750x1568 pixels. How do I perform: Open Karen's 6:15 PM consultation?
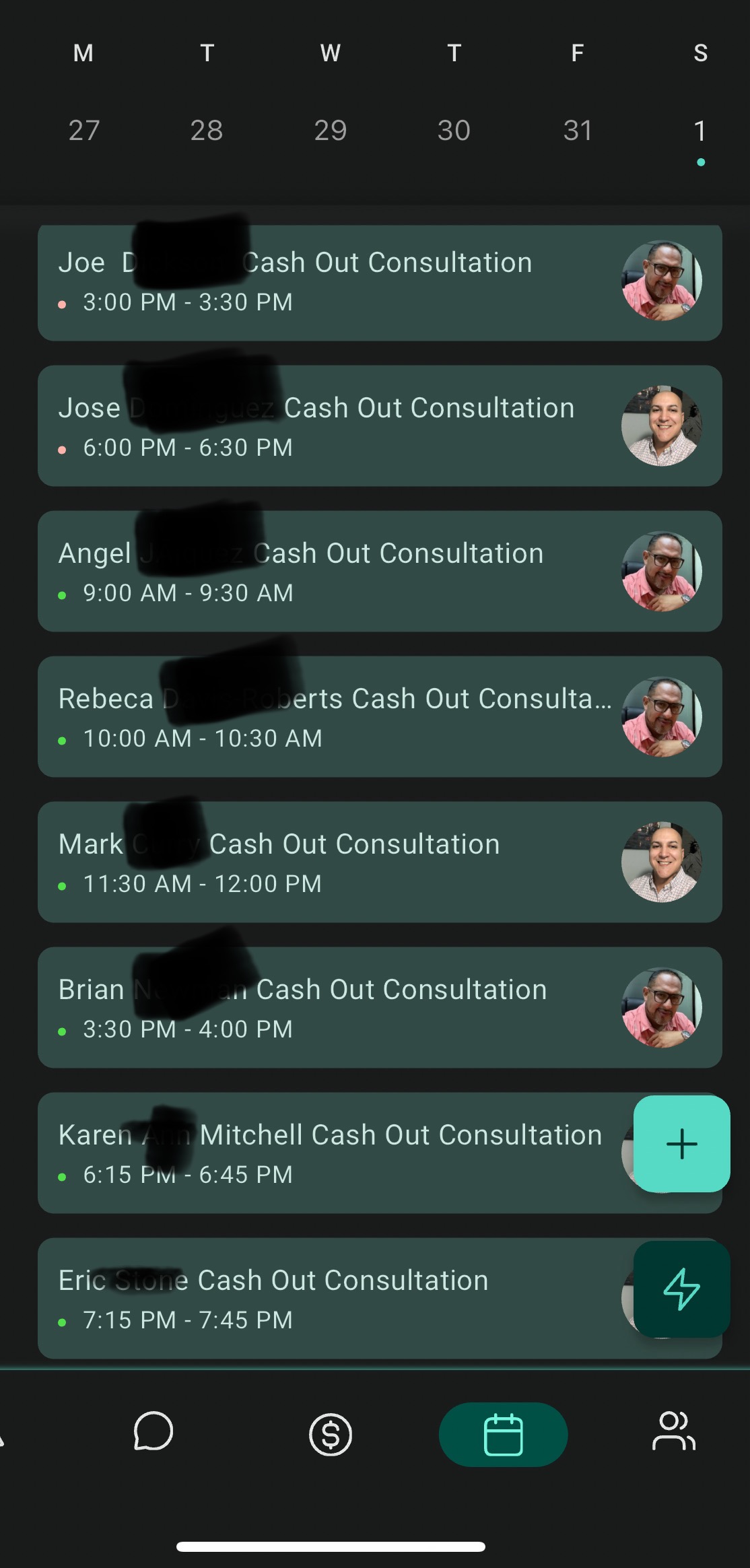(x=323, y=1153)
